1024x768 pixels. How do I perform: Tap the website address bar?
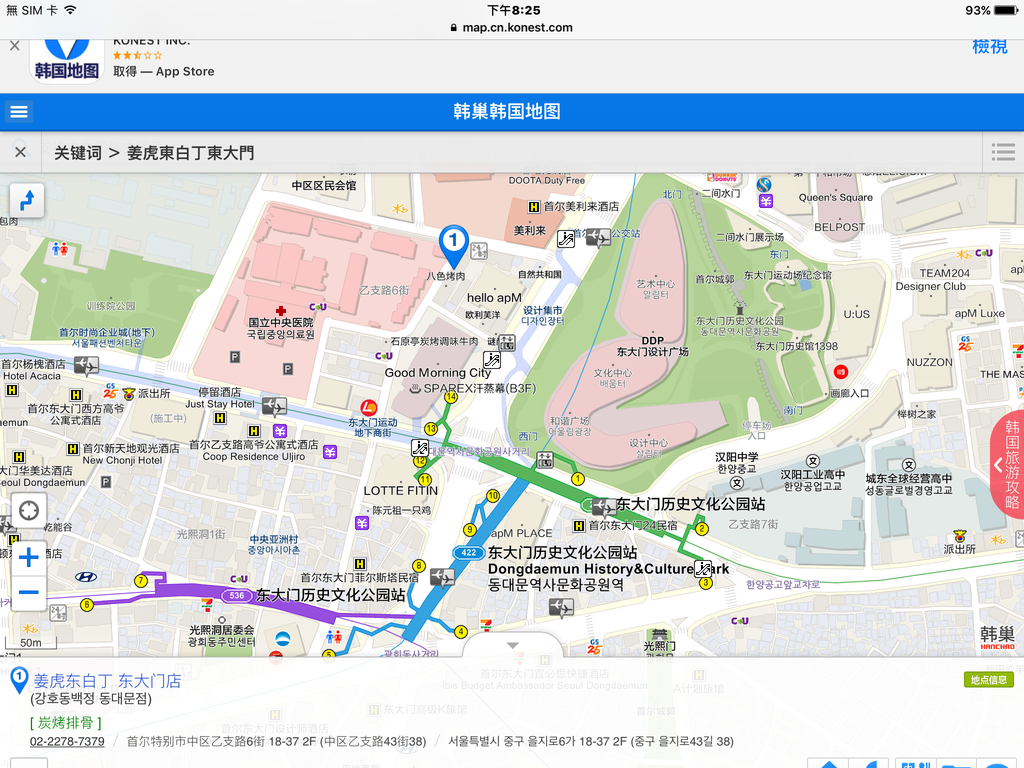tap(512, 27)
